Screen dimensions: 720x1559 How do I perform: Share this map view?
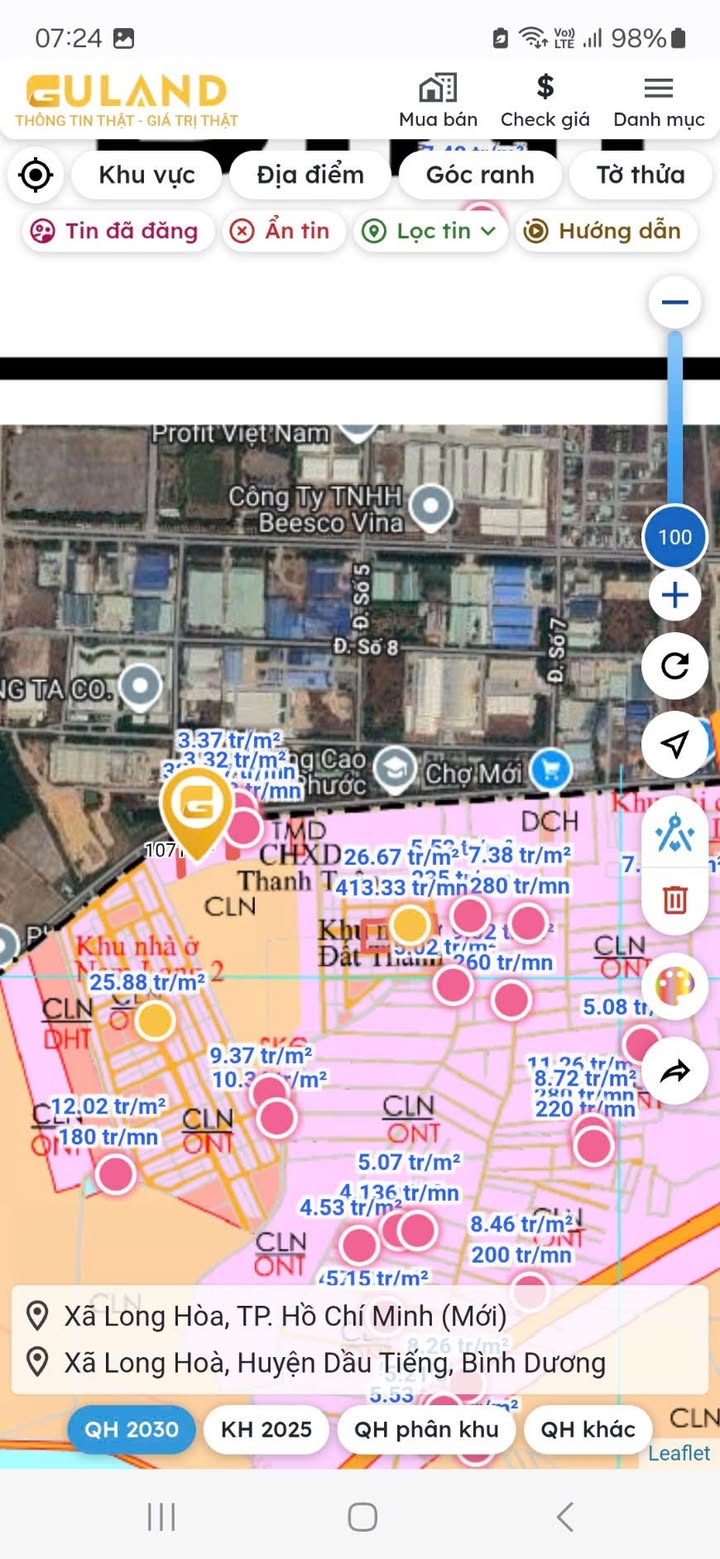coord(675,1072)
